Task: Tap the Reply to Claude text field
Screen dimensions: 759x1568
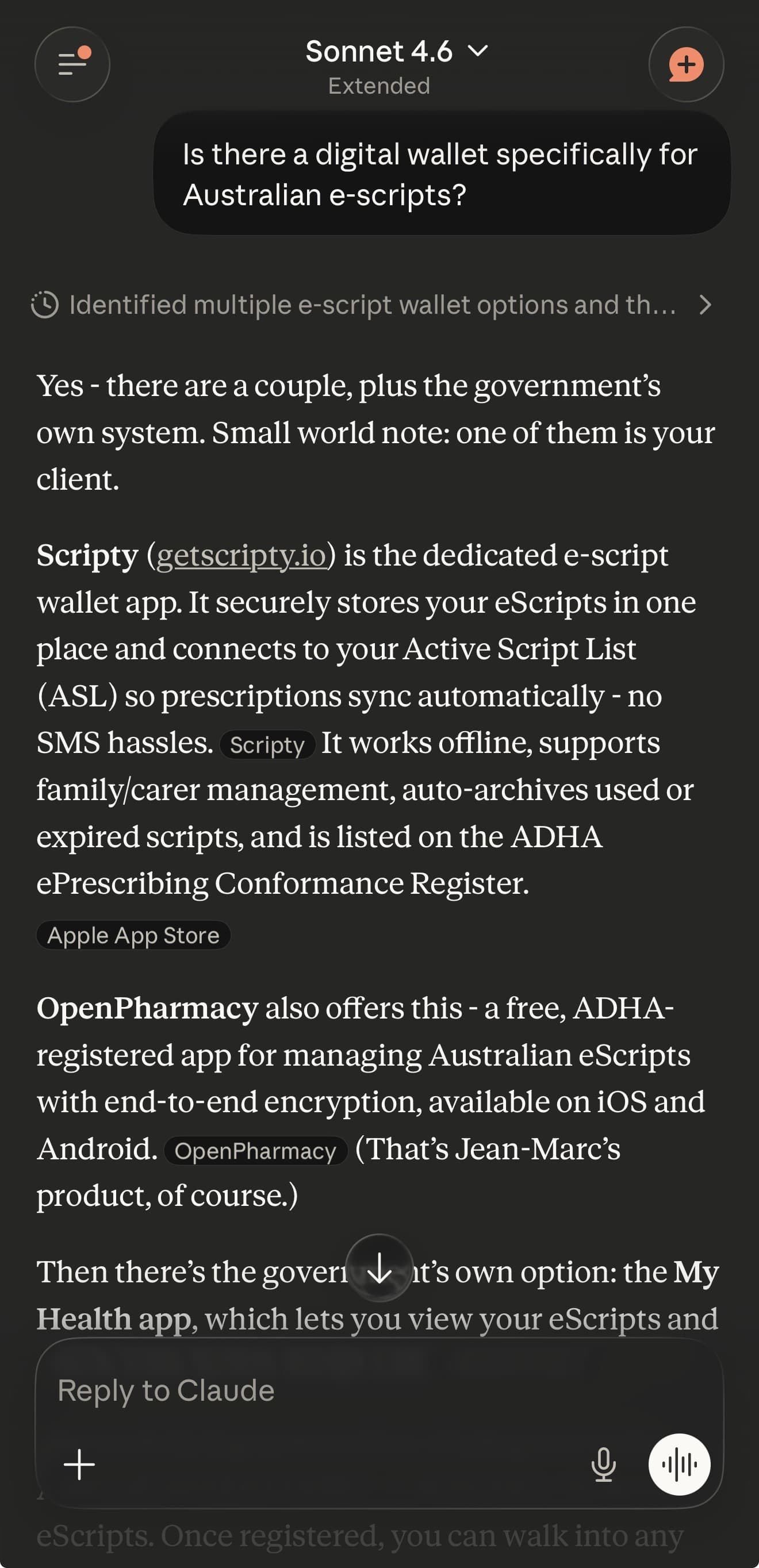Action: (x=366, y=1391)
